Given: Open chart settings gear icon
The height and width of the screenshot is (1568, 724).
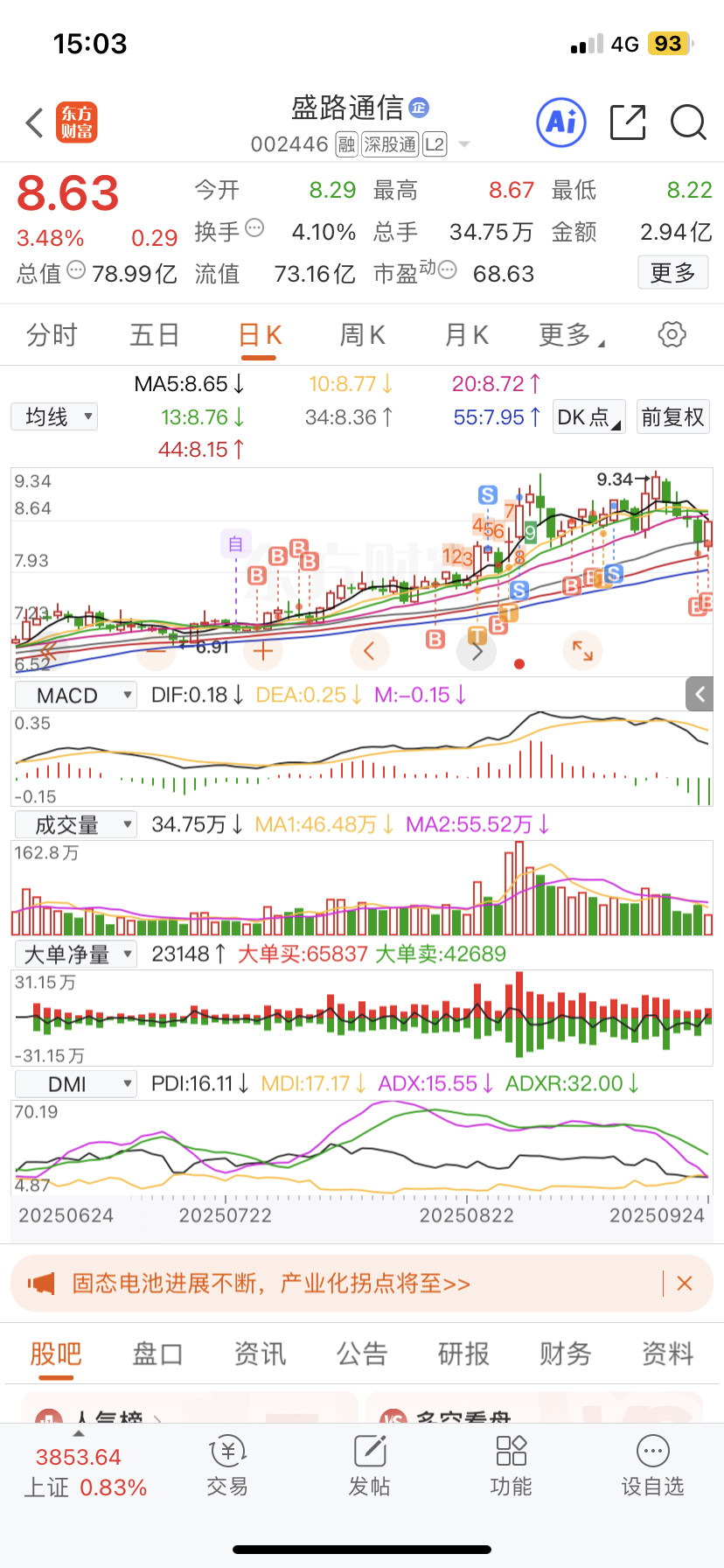Looking at the screenshot, I should (x=672, y=334).
